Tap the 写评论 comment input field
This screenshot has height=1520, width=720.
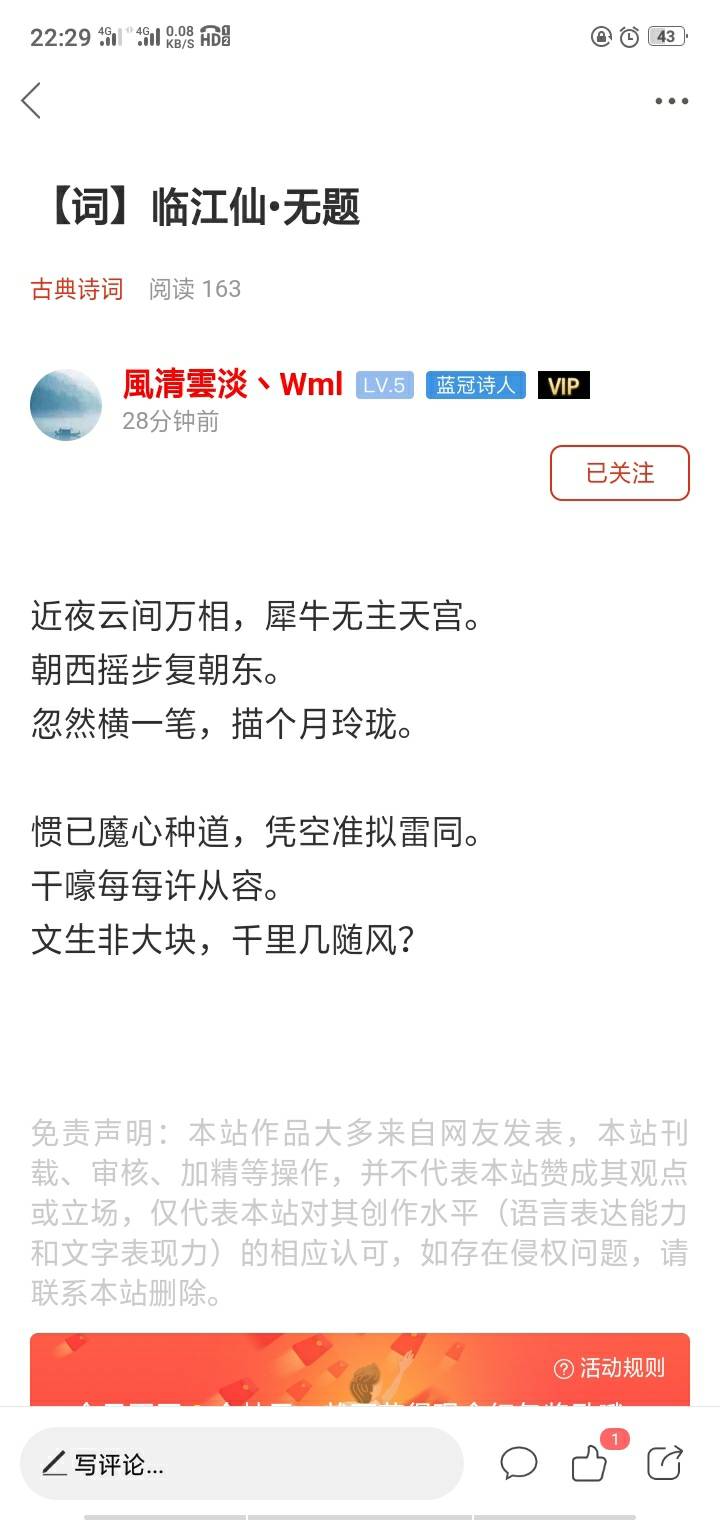pos(241,1465)
